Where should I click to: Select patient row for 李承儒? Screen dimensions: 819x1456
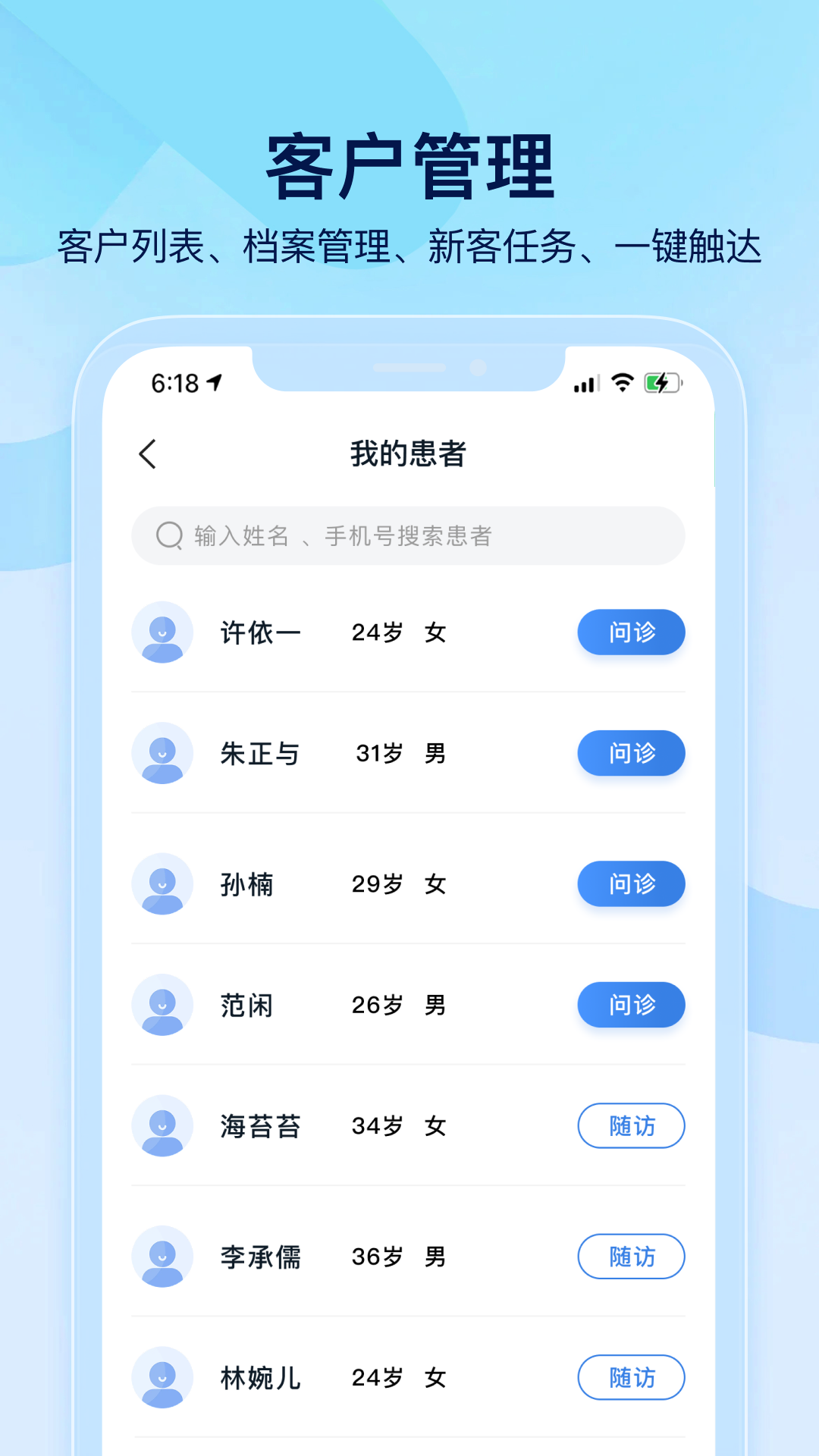[341, 1257]
